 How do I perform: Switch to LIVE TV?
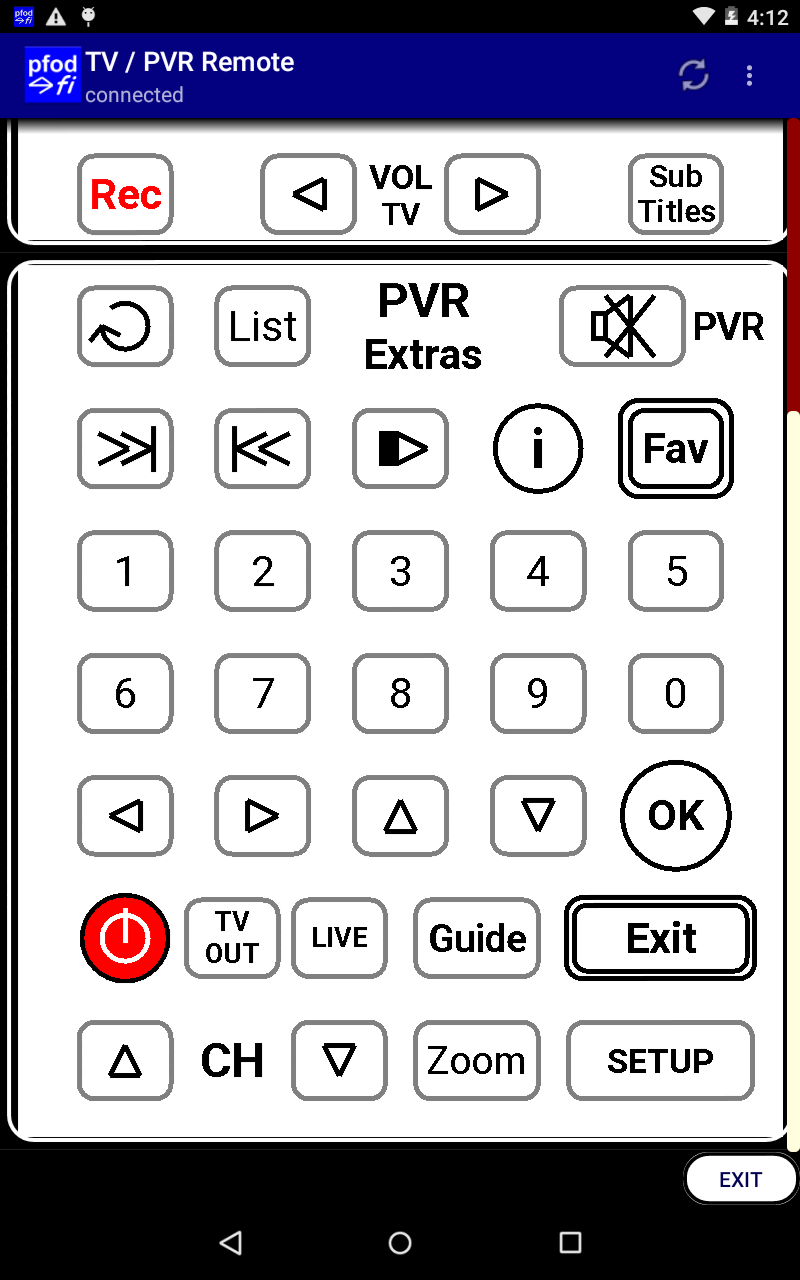tap(339, 938)
